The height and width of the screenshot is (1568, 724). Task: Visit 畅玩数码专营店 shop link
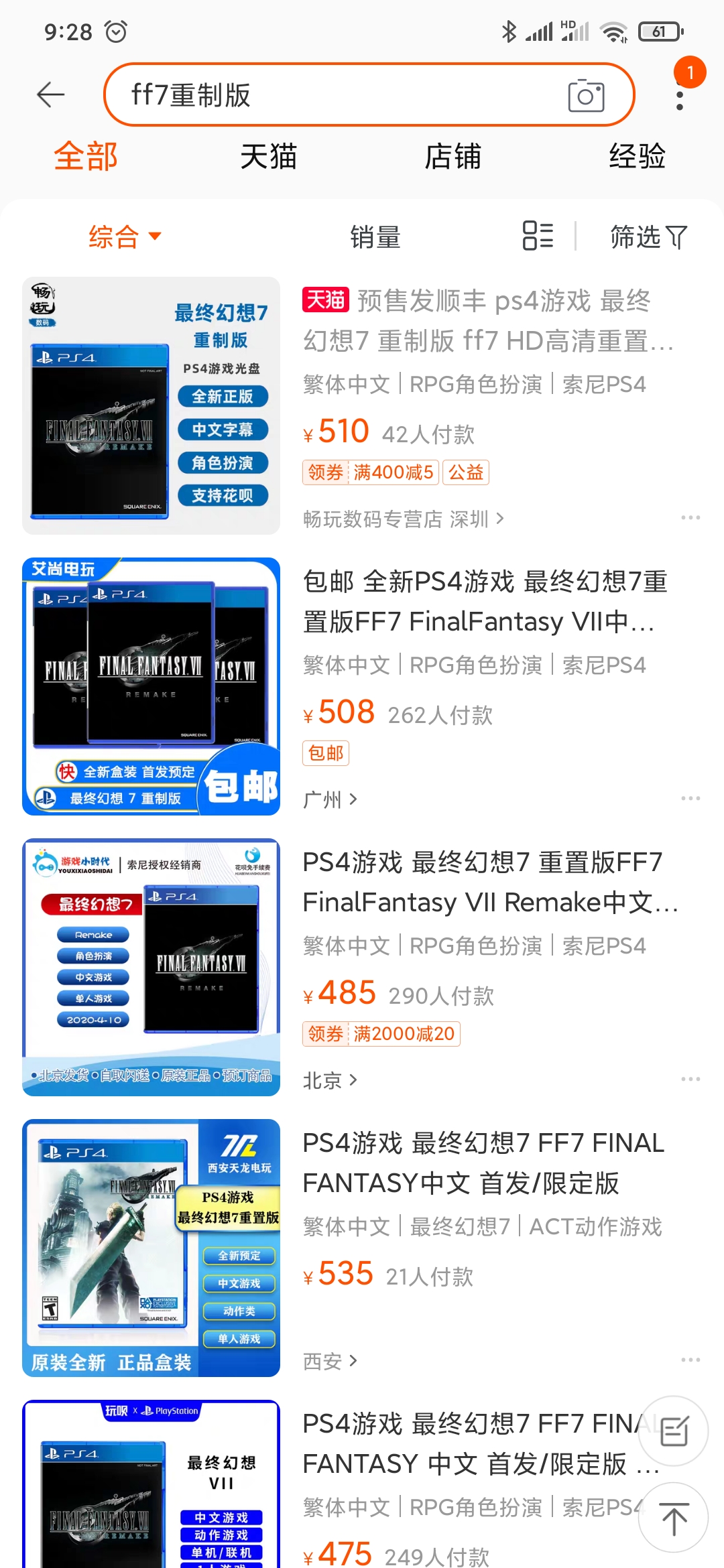(402, 519)
